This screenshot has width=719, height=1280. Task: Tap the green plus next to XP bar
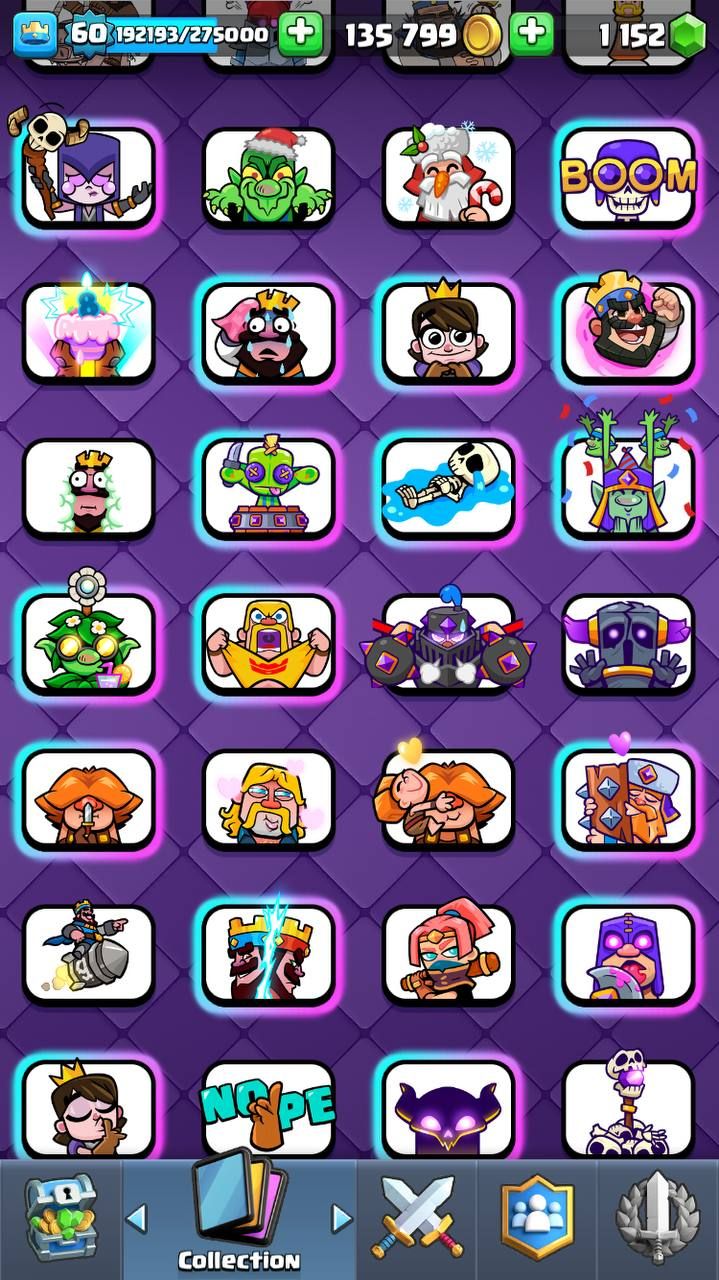300,35
